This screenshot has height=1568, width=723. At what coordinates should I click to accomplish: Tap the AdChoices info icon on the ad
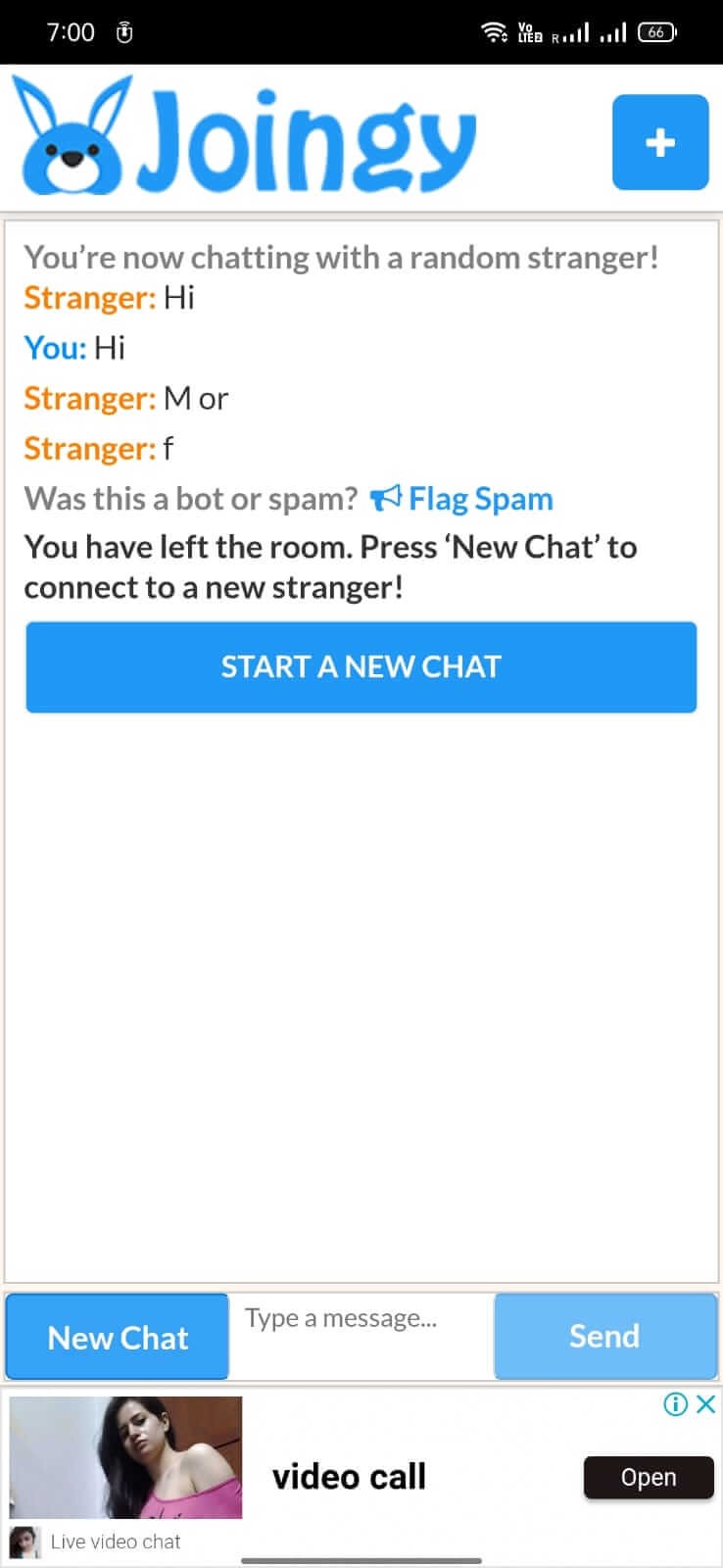675,1404
